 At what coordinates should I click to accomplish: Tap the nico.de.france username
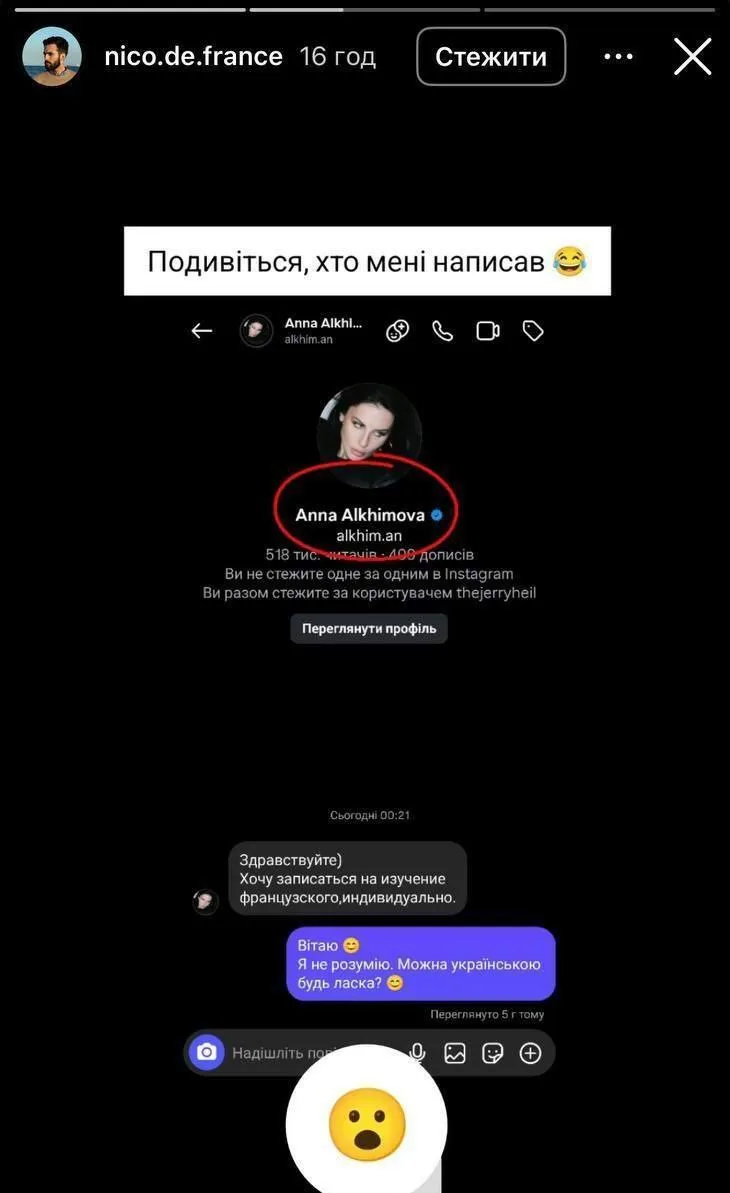(193, 57)
